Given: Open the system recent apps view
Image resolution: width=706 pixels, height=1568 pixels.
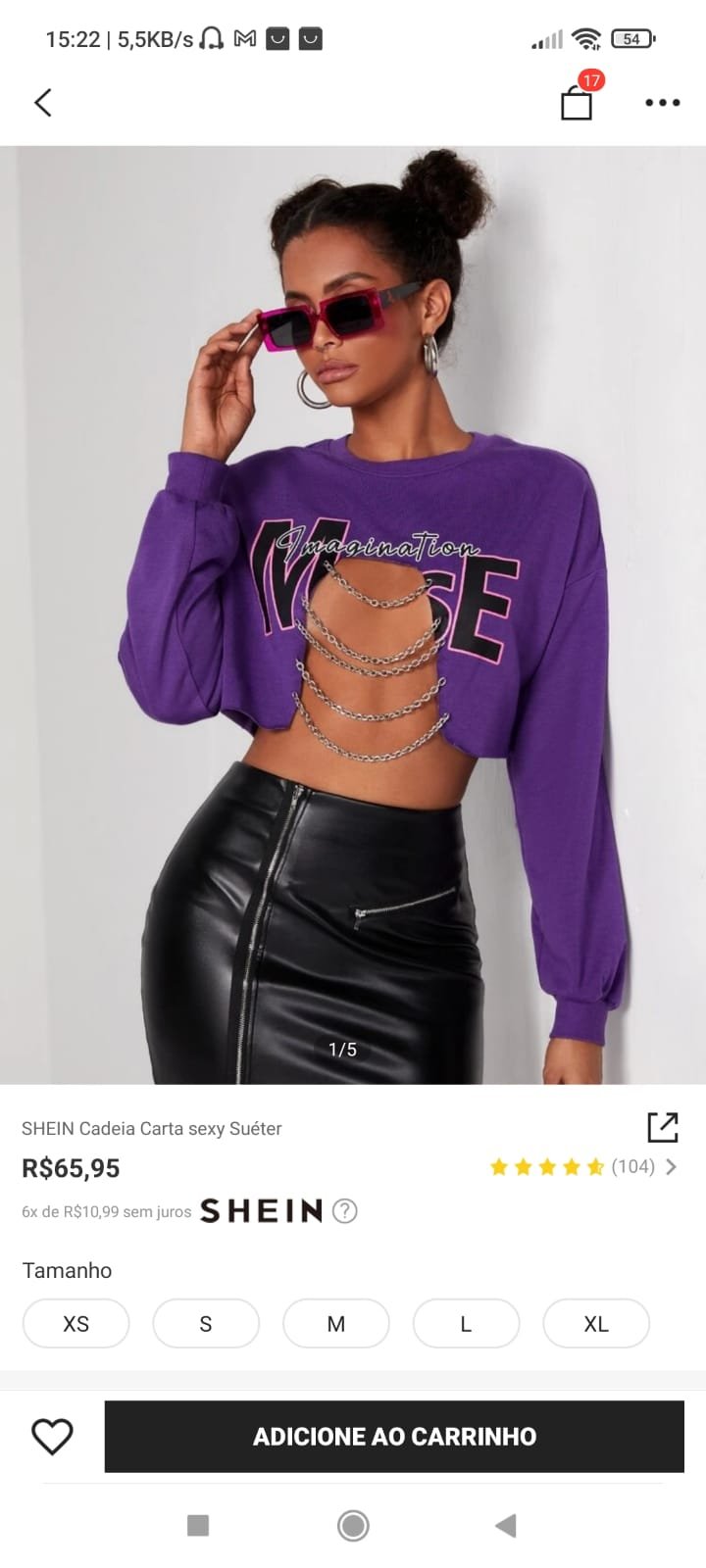Looking at the screenshot, I should [198, 1525].
